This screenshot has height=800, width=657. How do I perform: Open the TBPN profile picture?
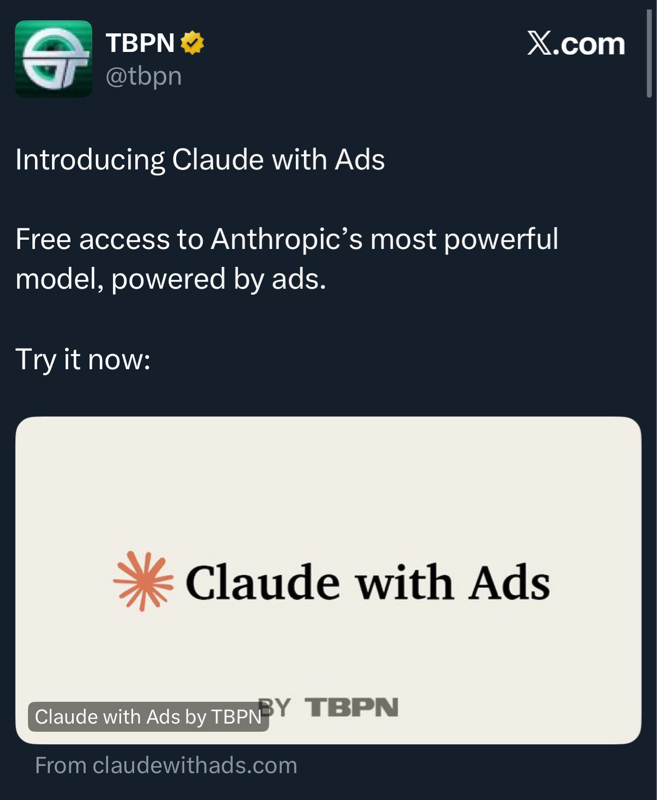53,59
